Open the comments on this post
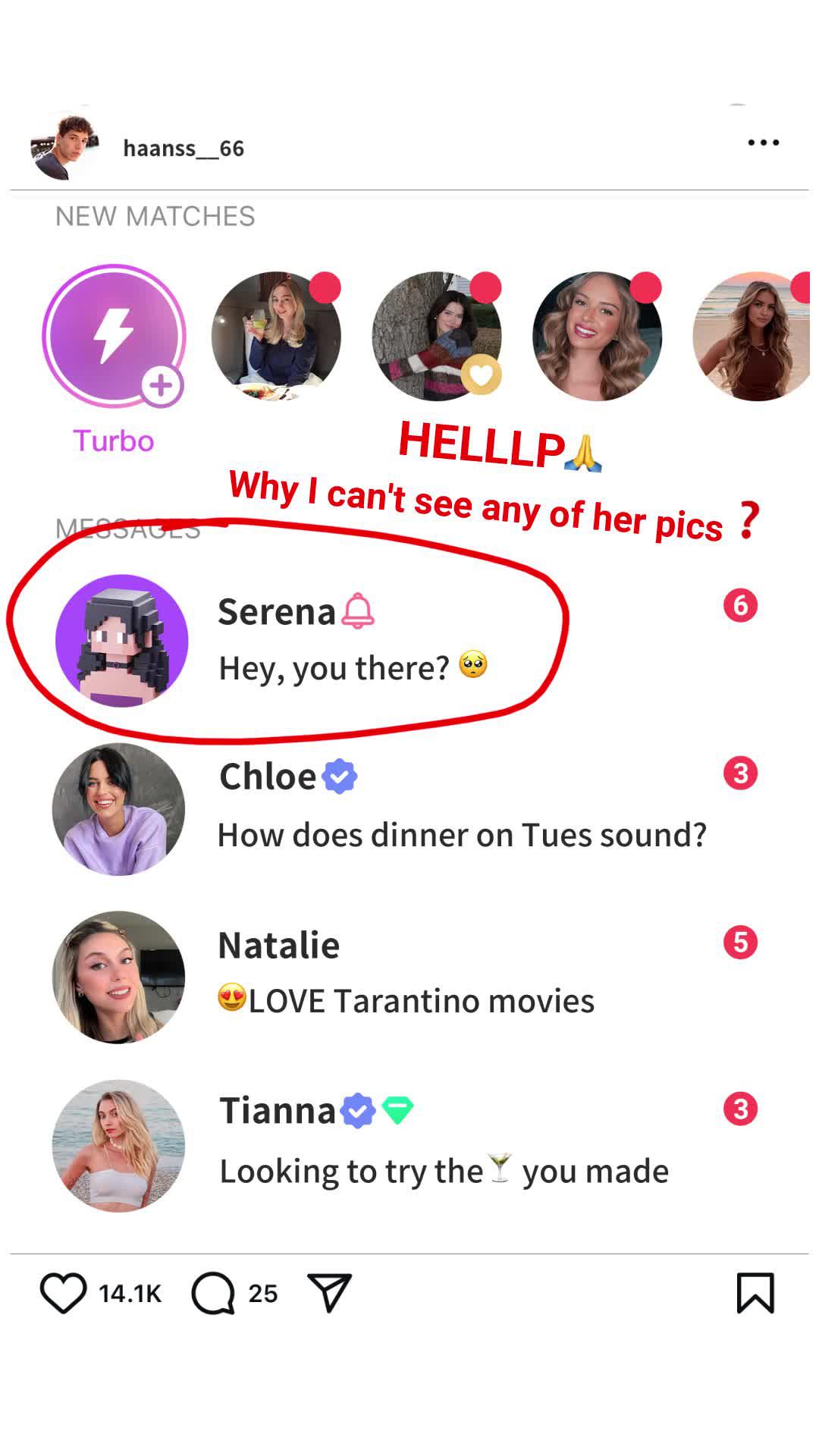The image size is (819, 1456). 213,1293
